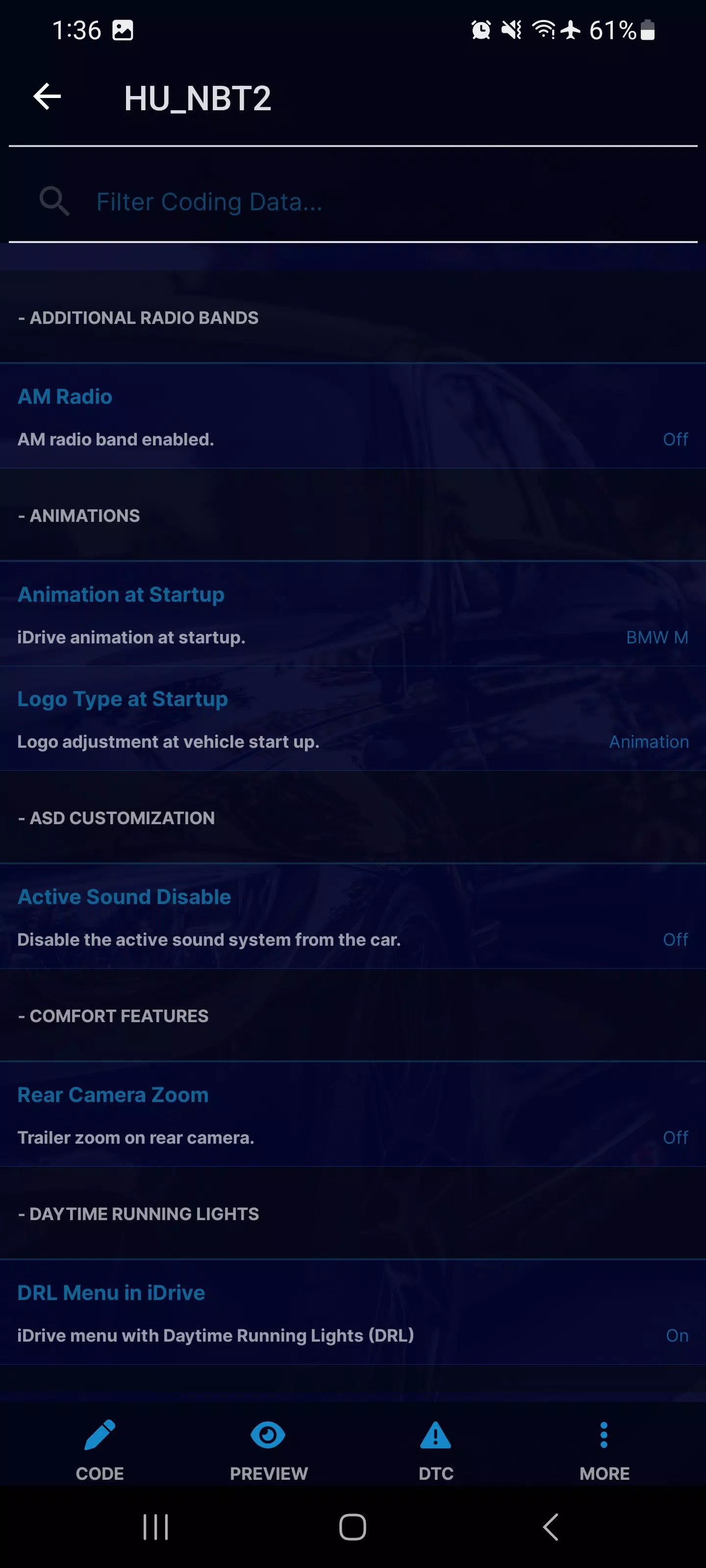Go to the home screen
The height and width of the screenshot is (1568, 706).
coord(353,1527)
